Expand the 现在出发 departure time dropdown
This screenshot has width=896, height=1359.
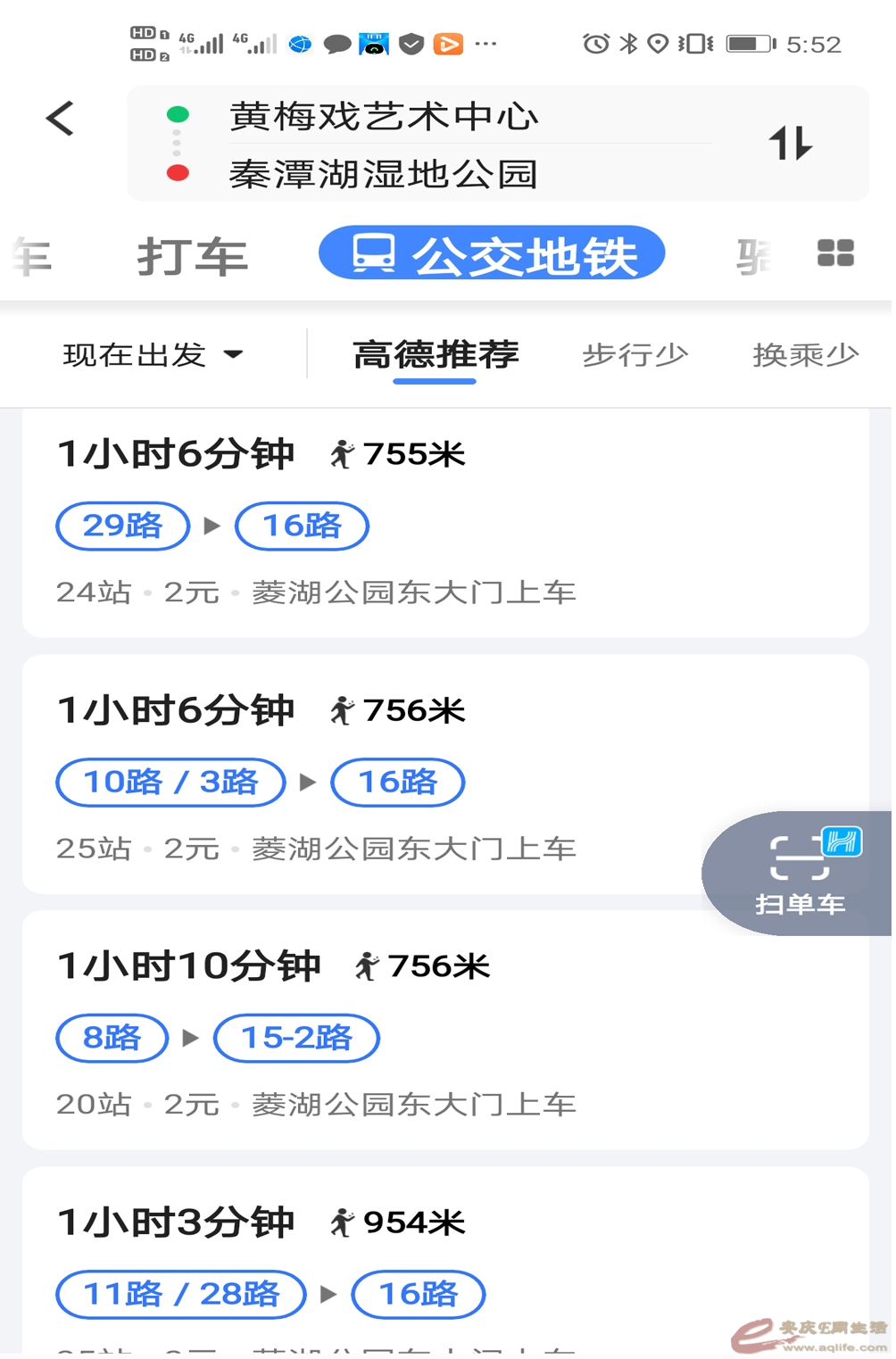tap(153, 355)
